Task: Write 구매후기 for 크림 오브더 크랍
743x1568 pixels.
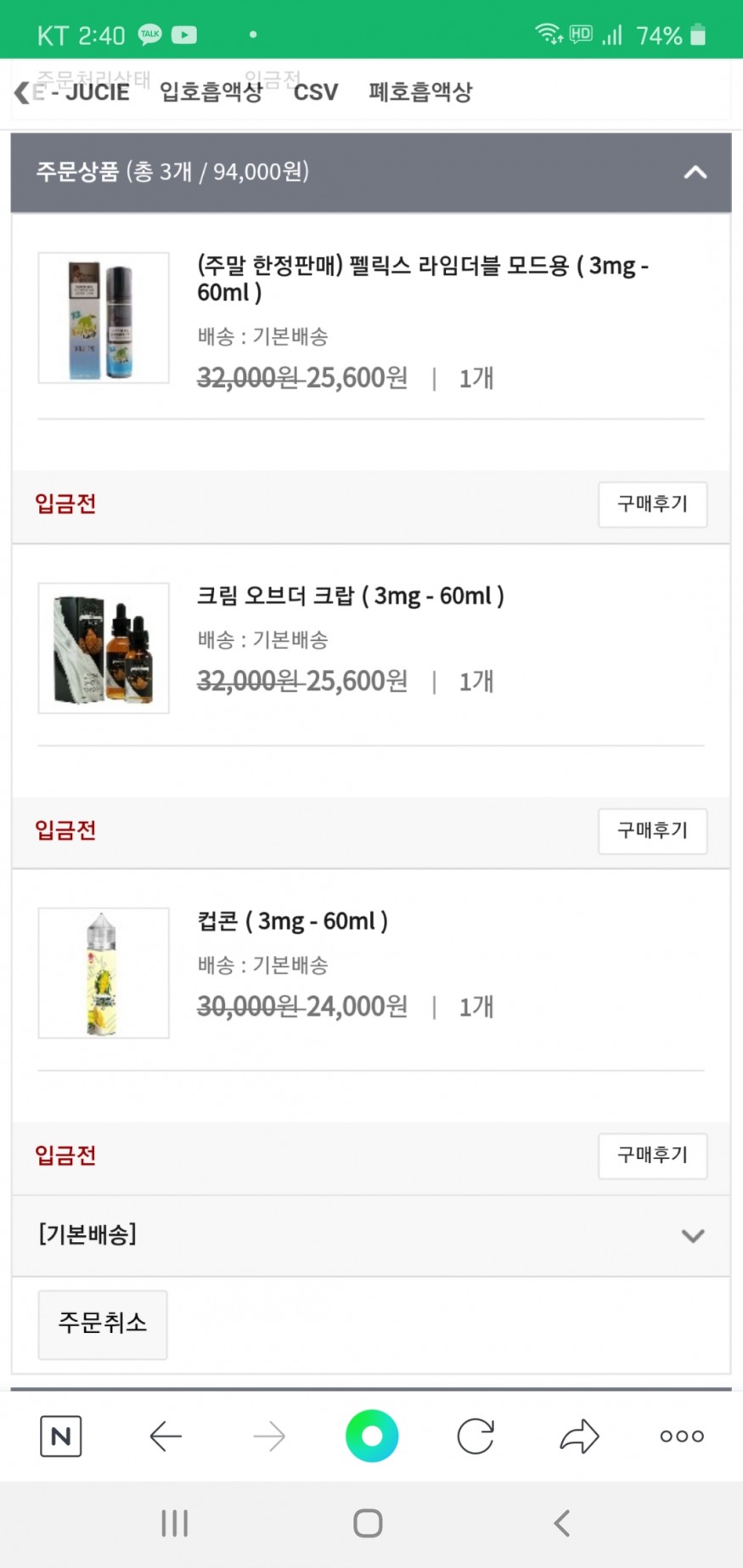Action: [x=652, y=830]
